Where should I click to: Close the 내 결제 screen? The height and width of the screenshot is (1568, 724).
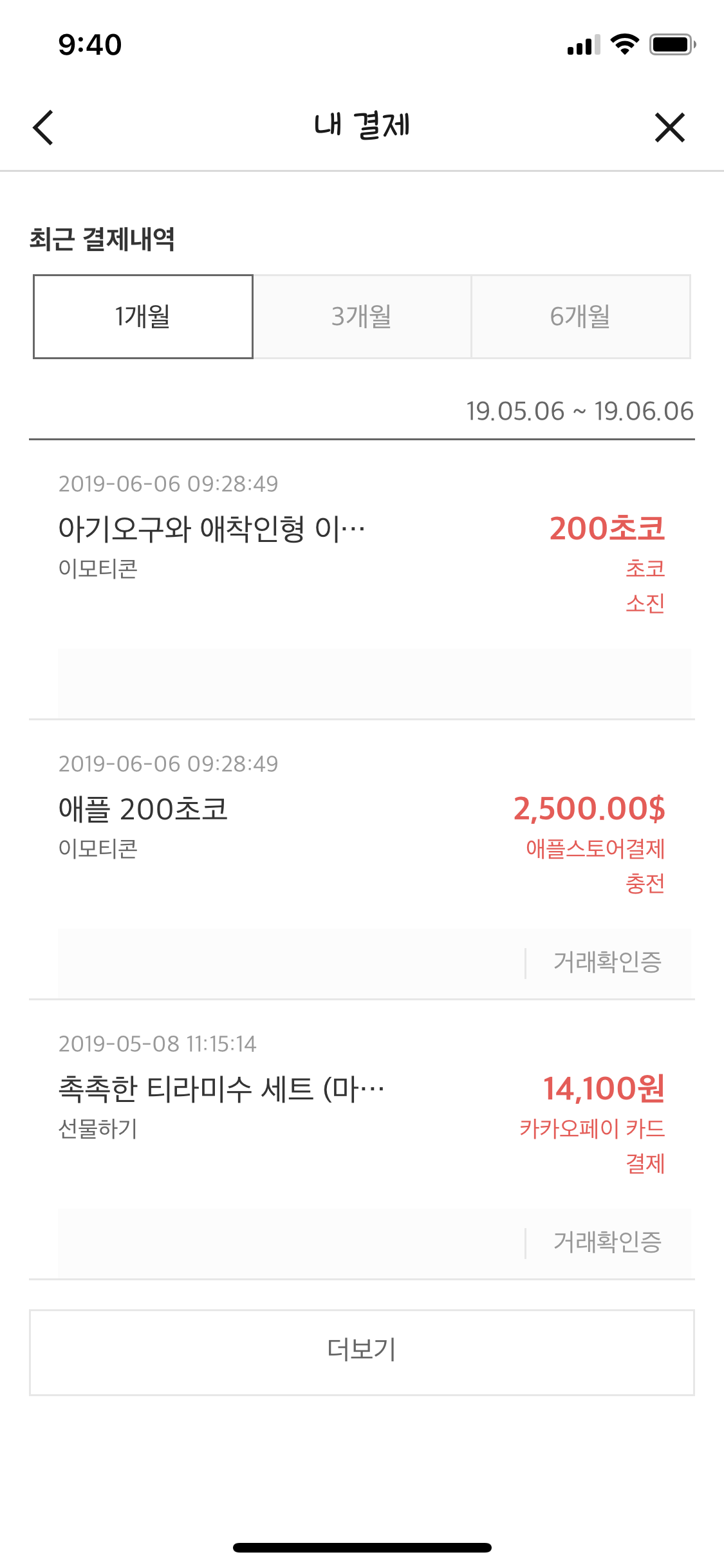coord(669,127)
